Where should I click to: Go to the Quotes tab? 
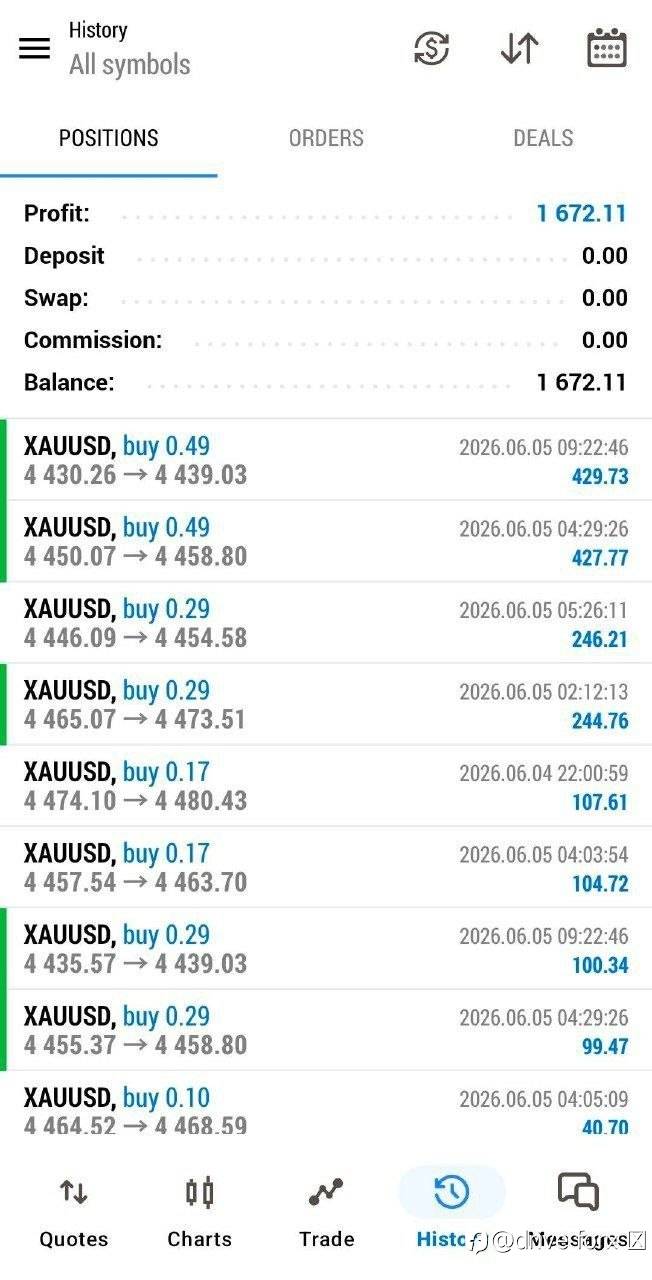pos(73,1212)
